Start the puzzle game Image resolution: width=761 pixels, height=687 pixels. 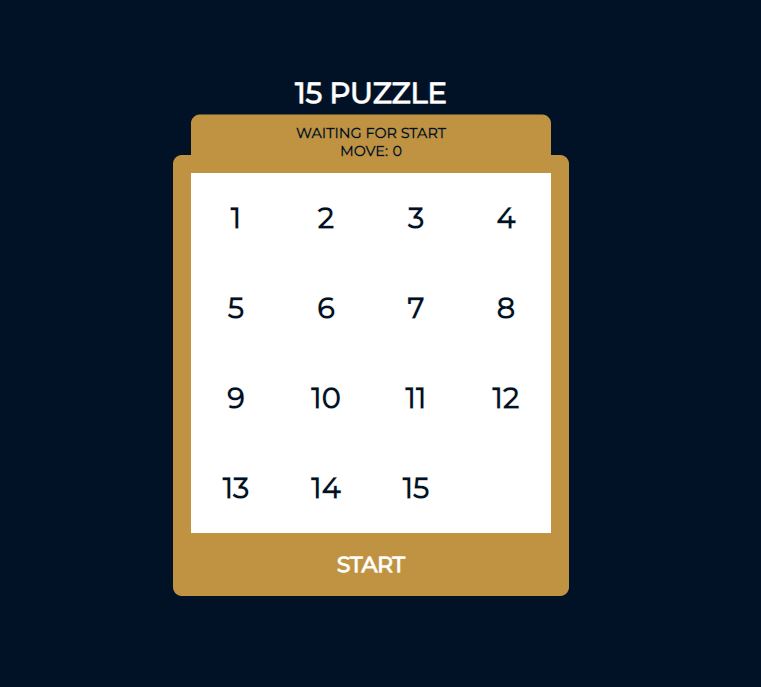(370, 565)
